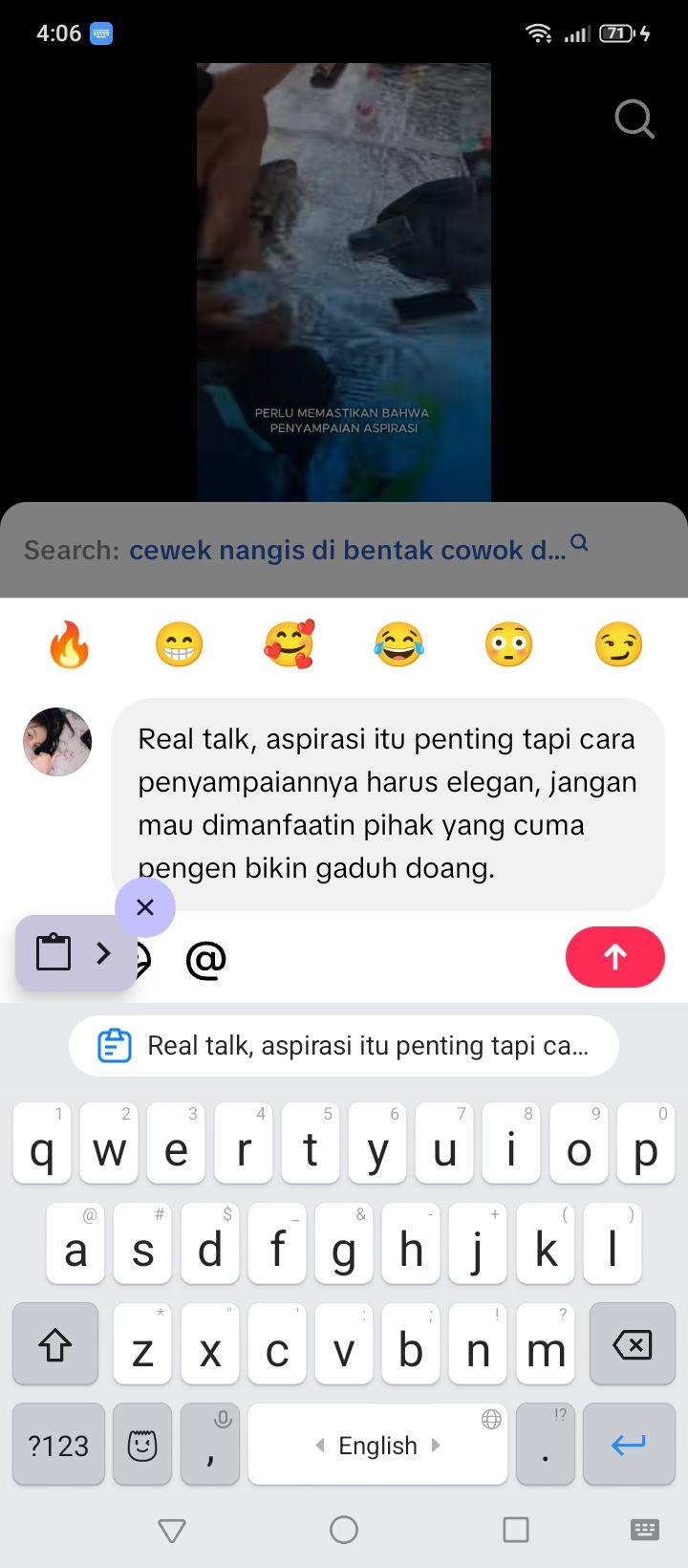
Task: Tap the comment text field starting "Real talk"
Action: [388, 804]
